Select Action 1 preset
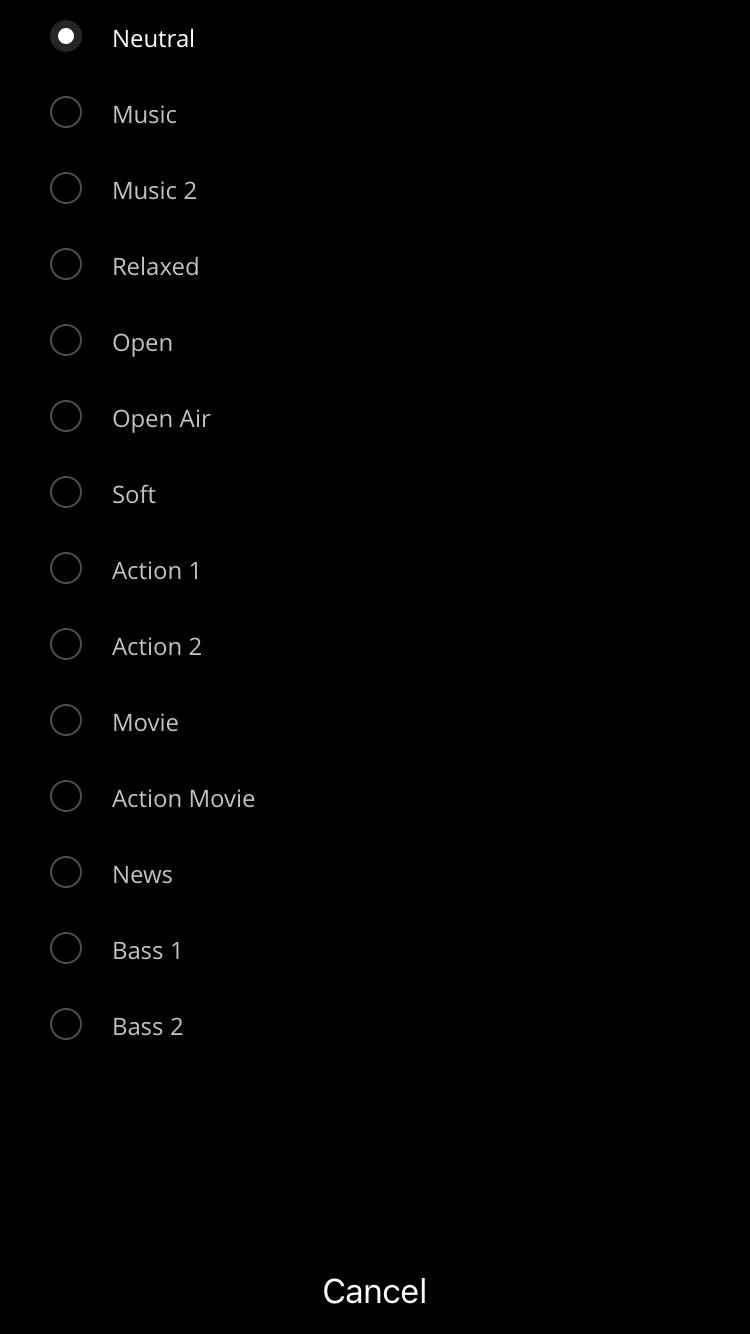This screenshot has width=750, height=1334. tap(66, 569)
